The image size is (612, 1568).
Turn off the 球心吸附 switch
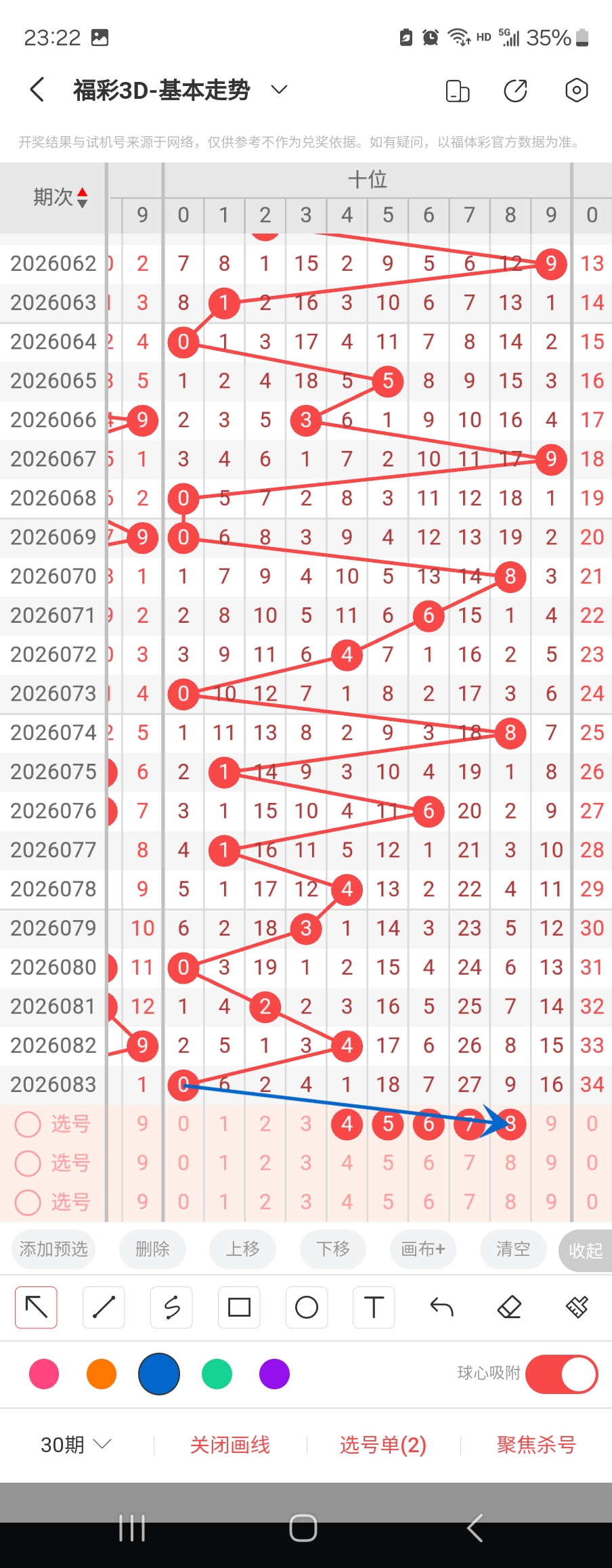[x=561, y=1374]
